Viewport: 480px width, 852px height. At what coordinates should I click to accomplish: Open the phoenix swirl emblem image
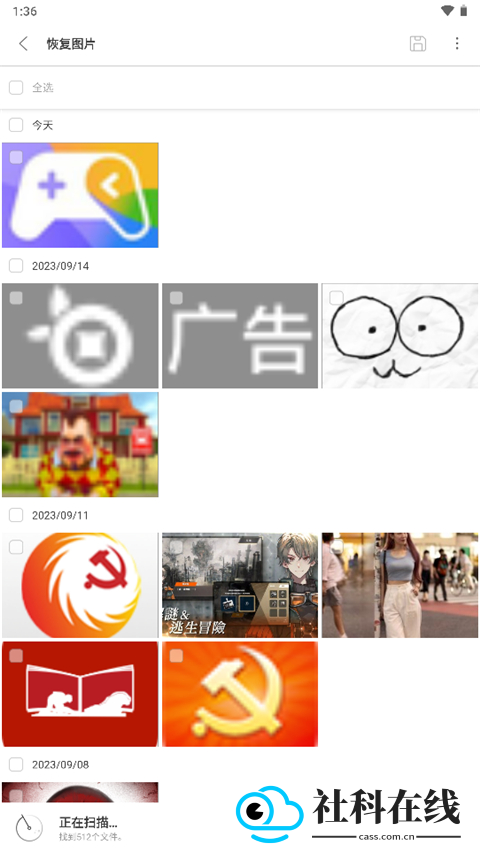80,585
